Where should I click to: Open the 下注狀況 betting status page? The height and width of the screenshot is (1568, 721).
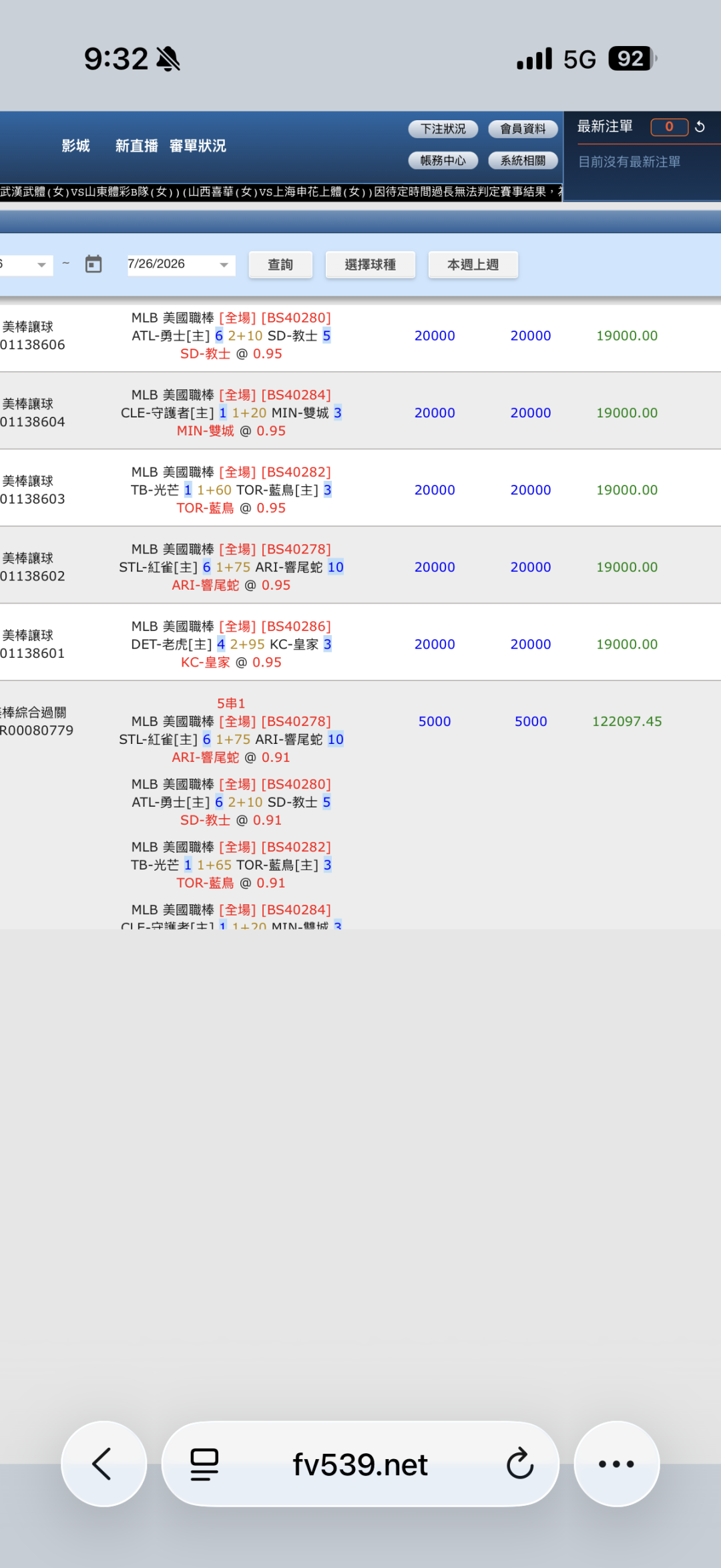443,129
